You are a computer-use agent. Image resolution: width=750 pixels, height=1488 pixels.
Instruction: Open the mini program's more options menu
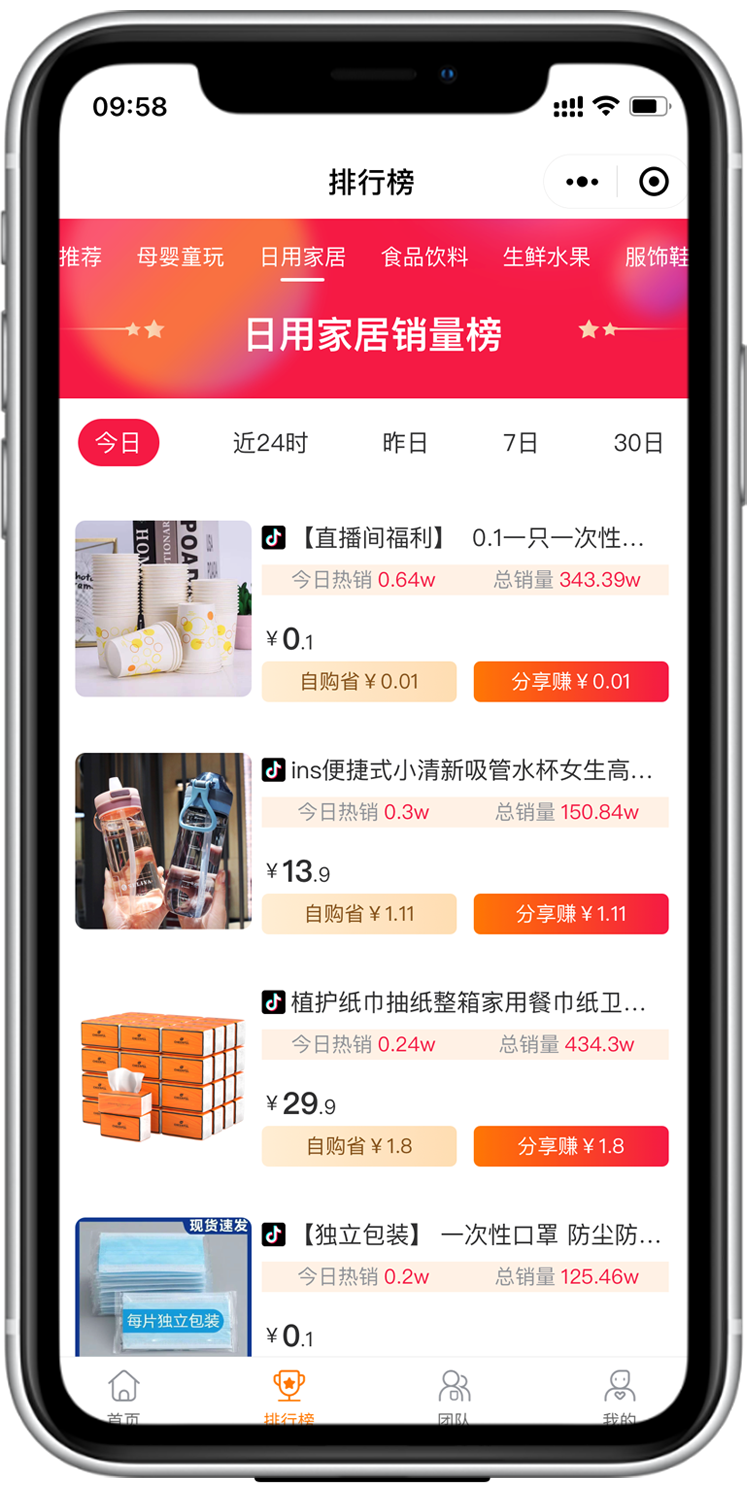click(582, 182)
